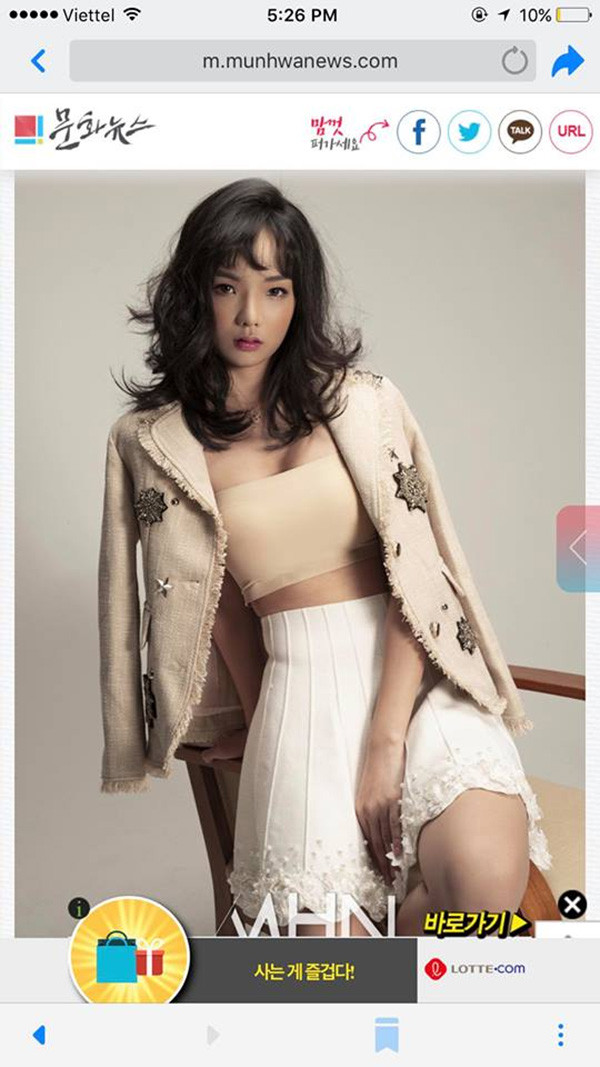Open the browser share arrow

click(567, 61)
